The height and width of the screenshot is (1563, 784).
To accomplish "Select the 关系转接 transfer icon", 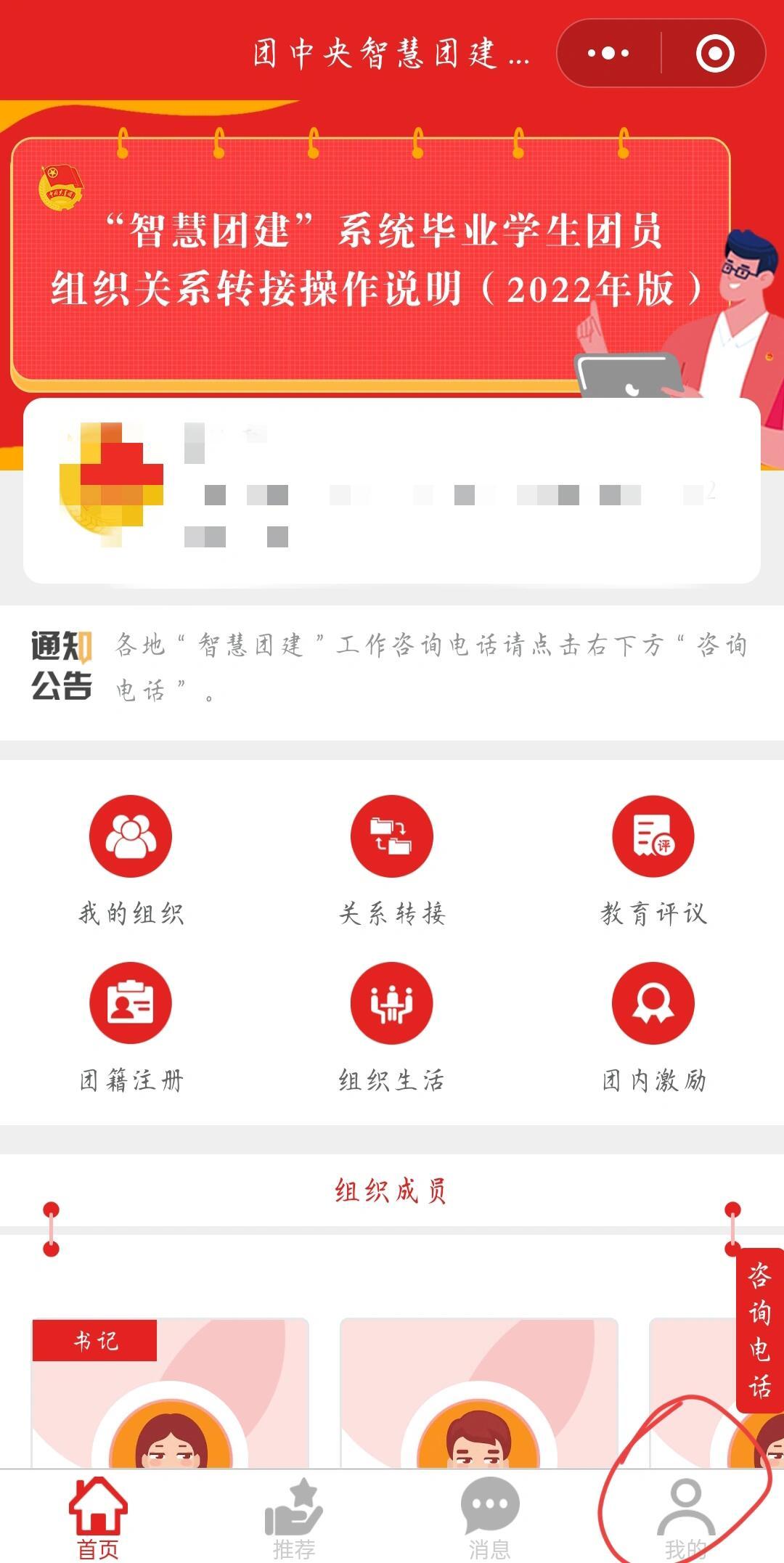I will [x=391, y=836].
